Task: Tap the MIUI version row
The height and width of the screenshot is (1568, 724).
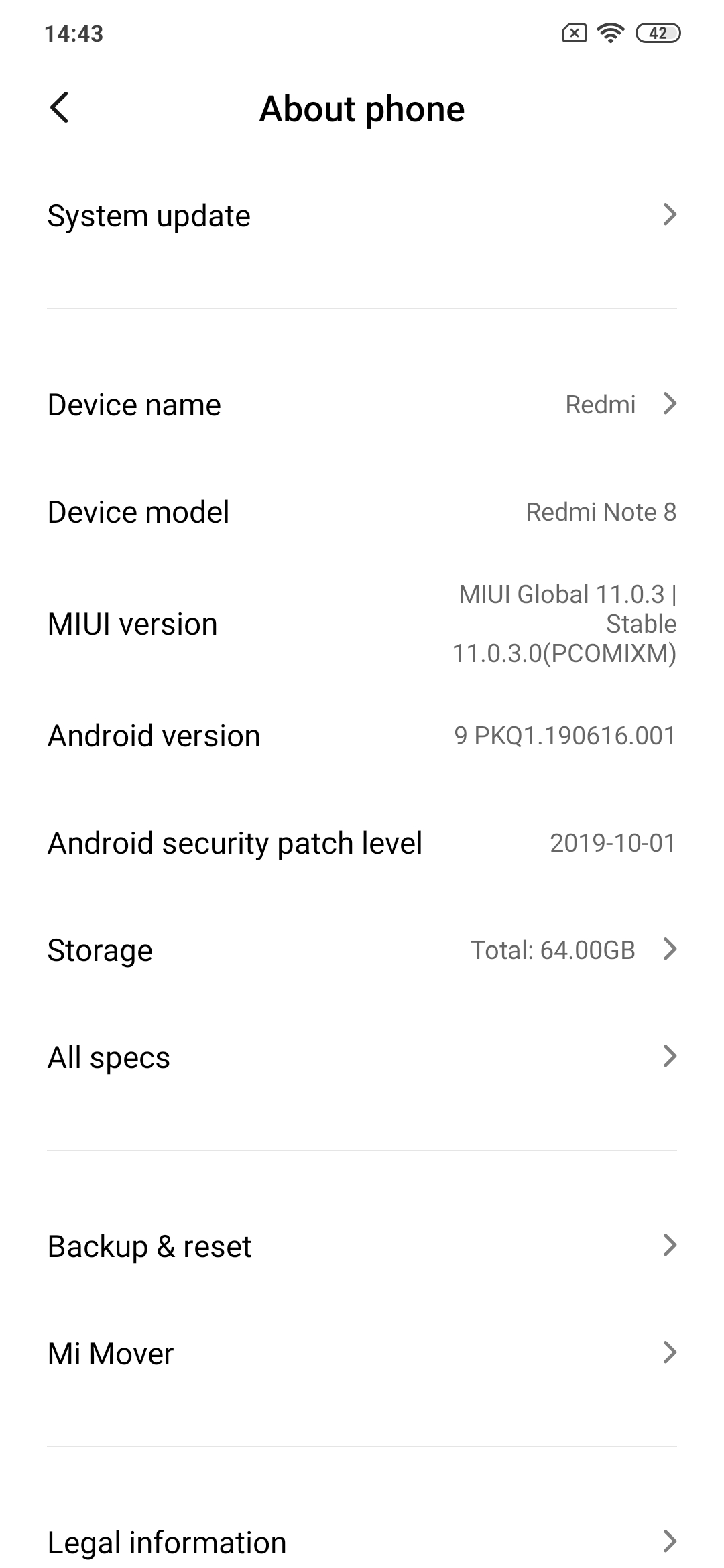Action: tap(362, 624)
